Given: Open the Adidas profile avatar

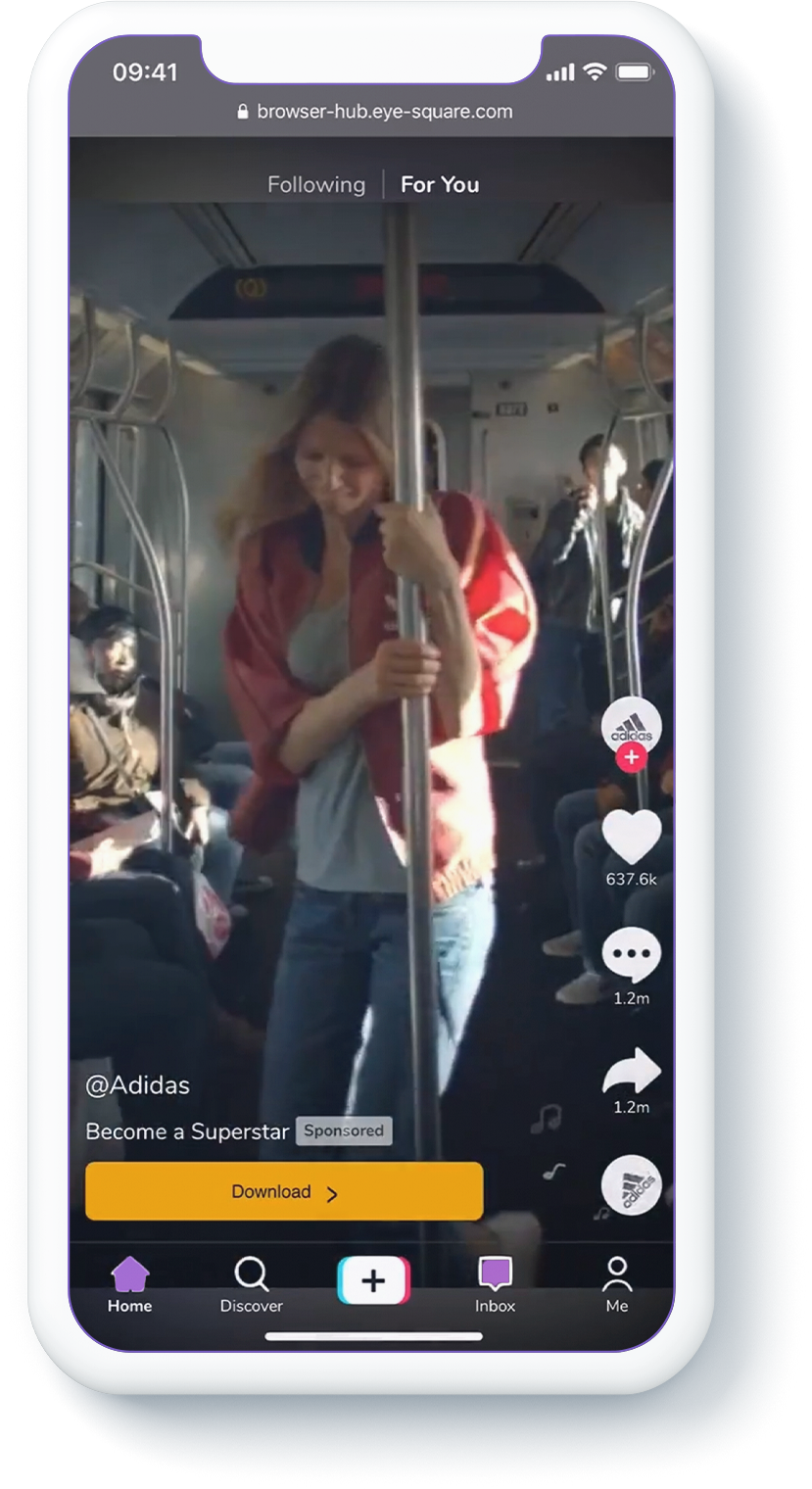Looking at the screenshot, I should tap(631, 727).
